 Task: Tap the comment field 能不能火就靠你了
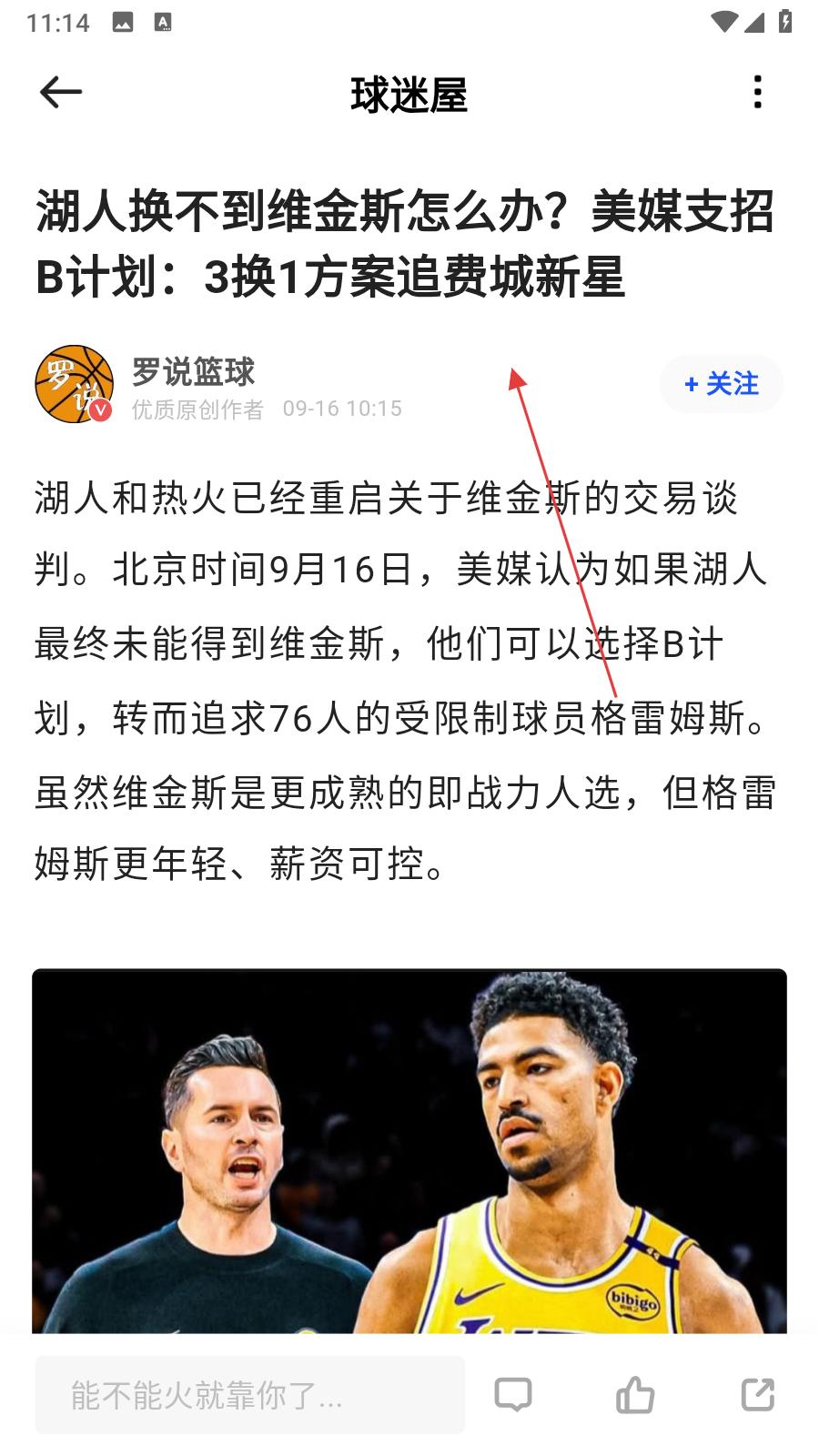pos(249,1394)
